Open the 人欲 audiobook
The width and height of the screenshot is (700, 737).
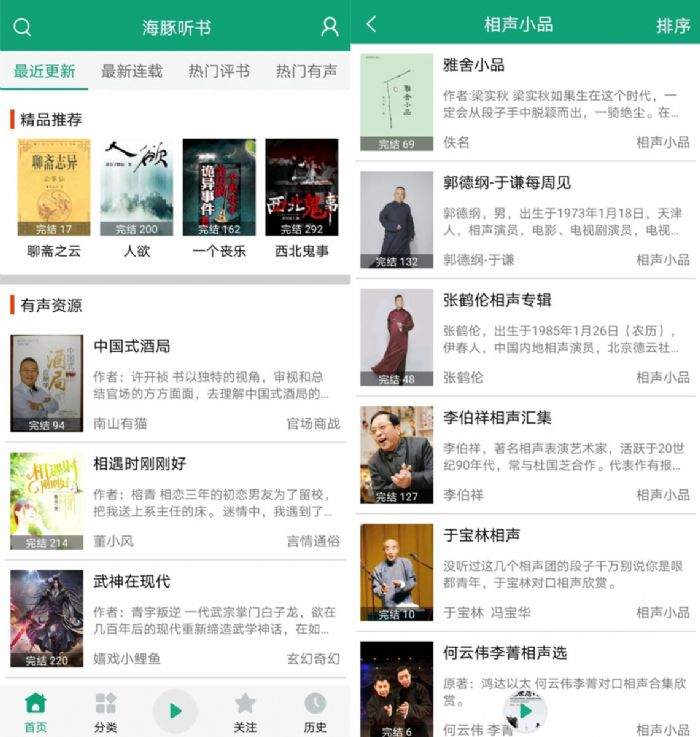pos(136,188)
